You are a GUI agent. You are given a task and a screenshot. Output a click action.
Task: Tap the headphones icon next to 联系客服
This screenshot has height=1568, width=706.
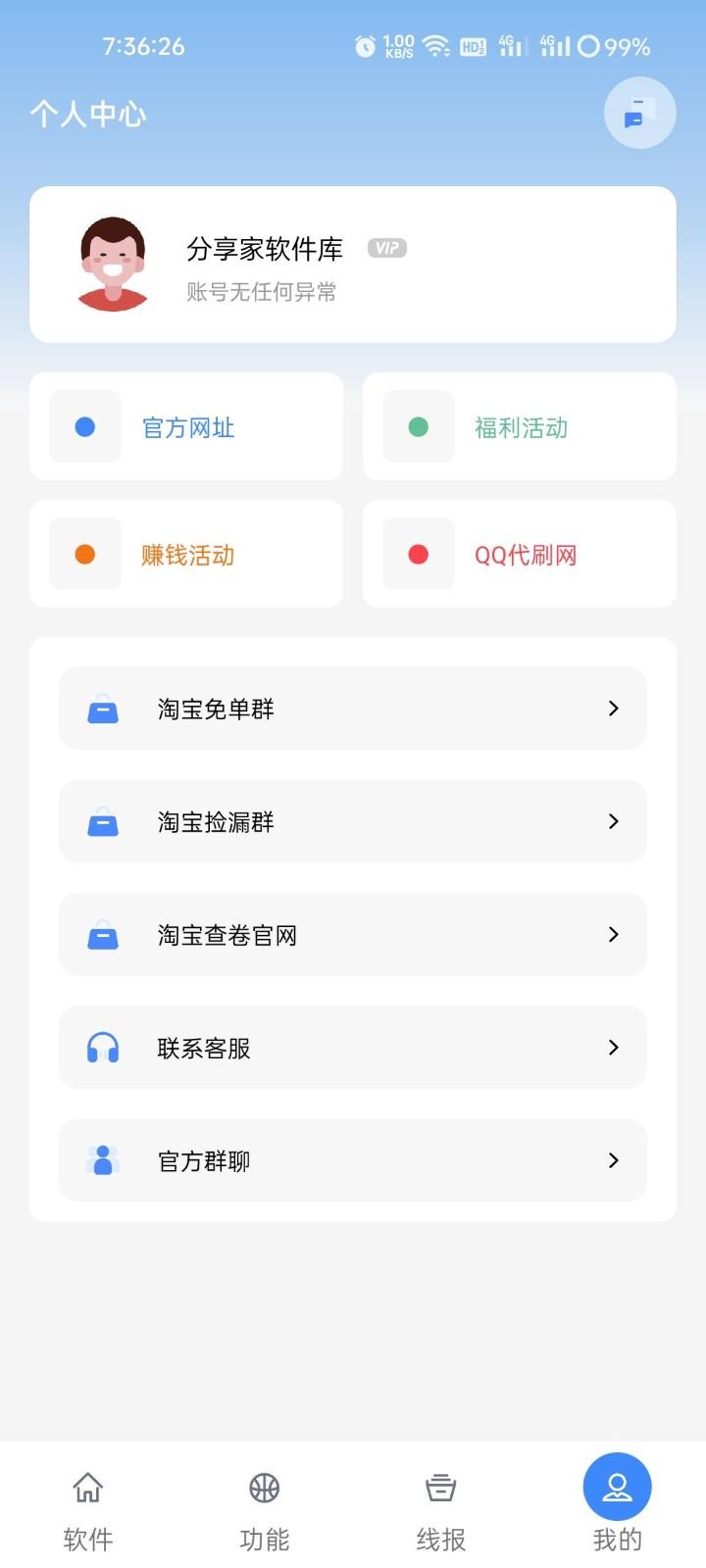(101, 1048)
